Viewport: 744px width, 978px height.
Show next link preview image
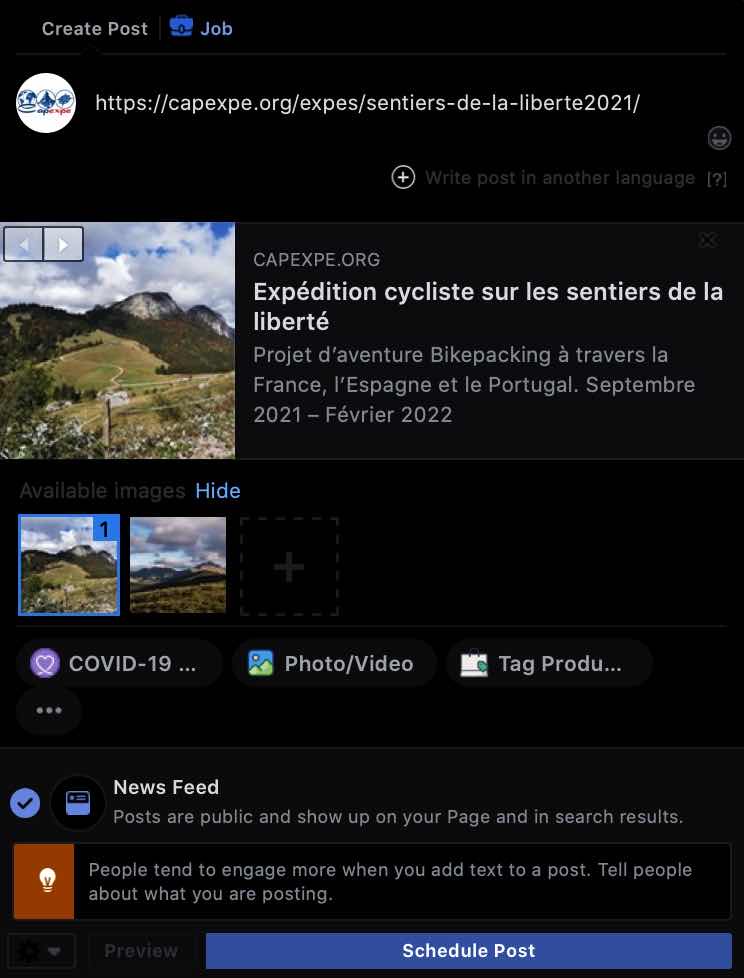[x=63, y=244]
